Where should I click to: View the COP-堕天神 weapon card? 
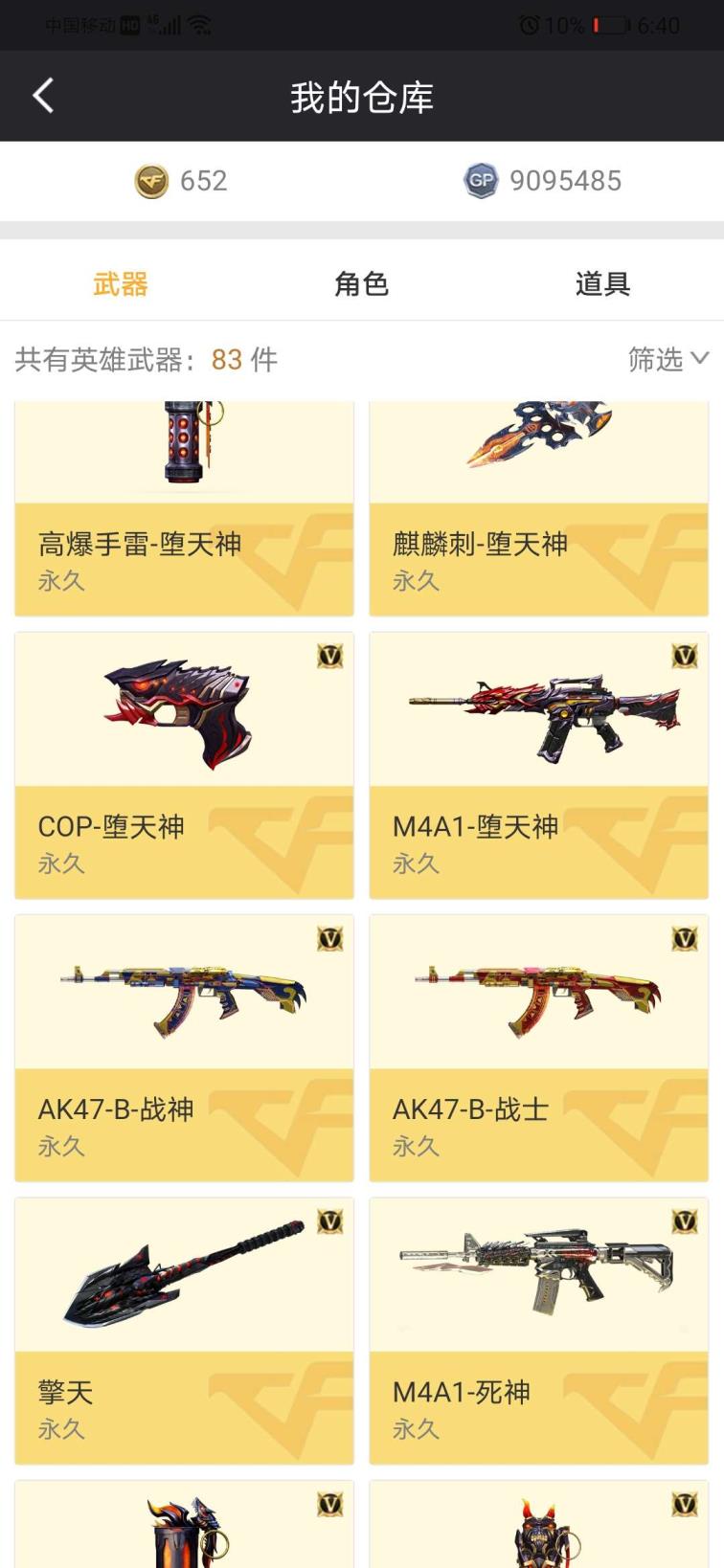184,764
